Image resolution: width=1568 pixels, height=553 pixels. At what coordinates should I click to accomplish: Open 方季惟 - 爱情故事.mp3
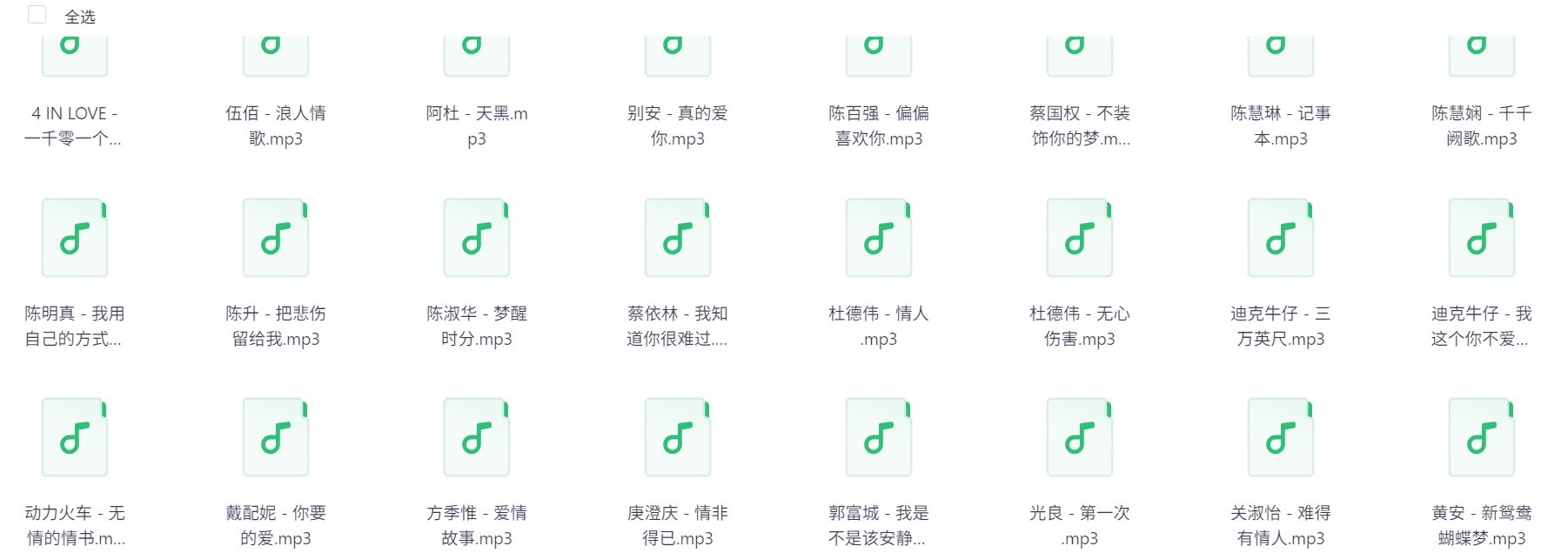pyautogui.click(x=476, y=437)
